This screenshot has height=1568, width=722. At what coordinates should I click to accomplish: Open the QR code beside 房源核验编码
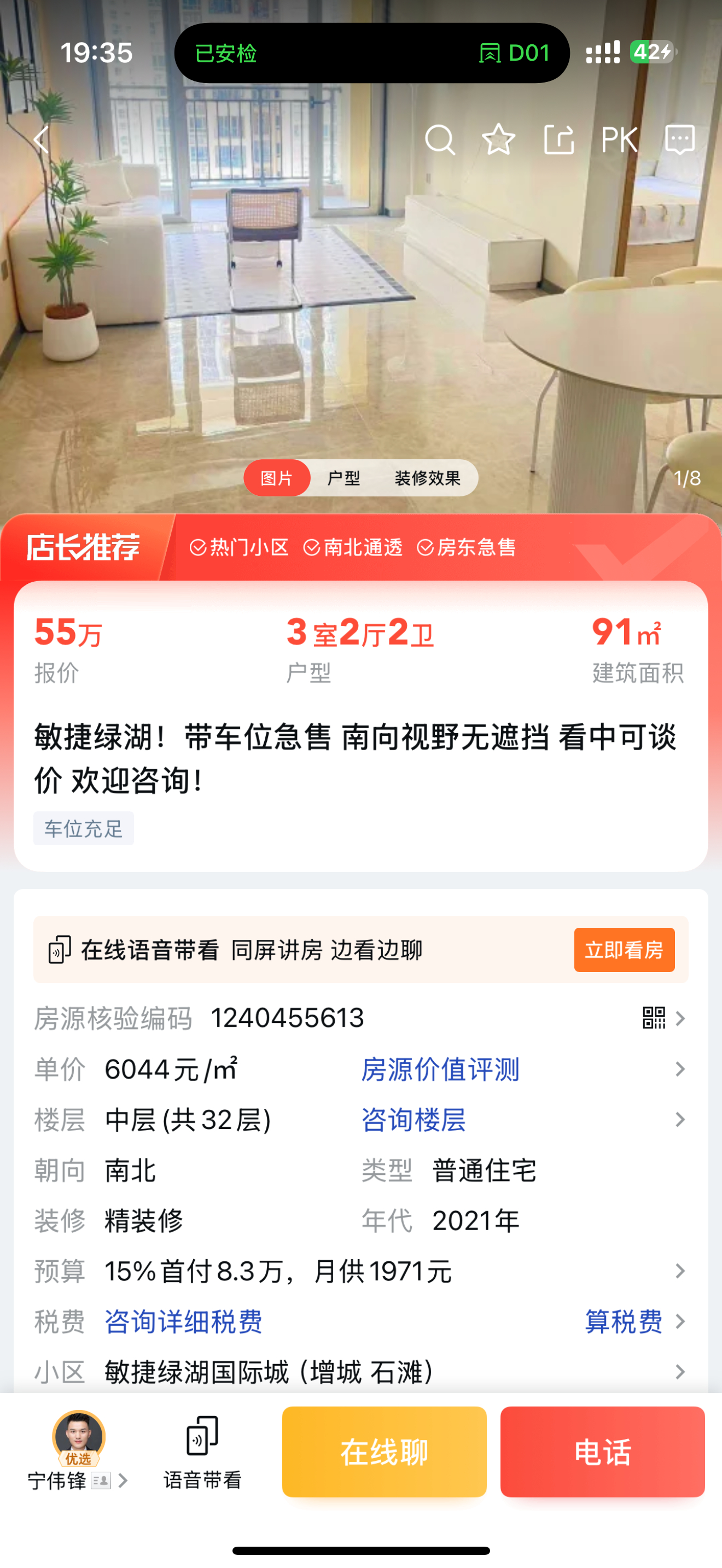654,1019
